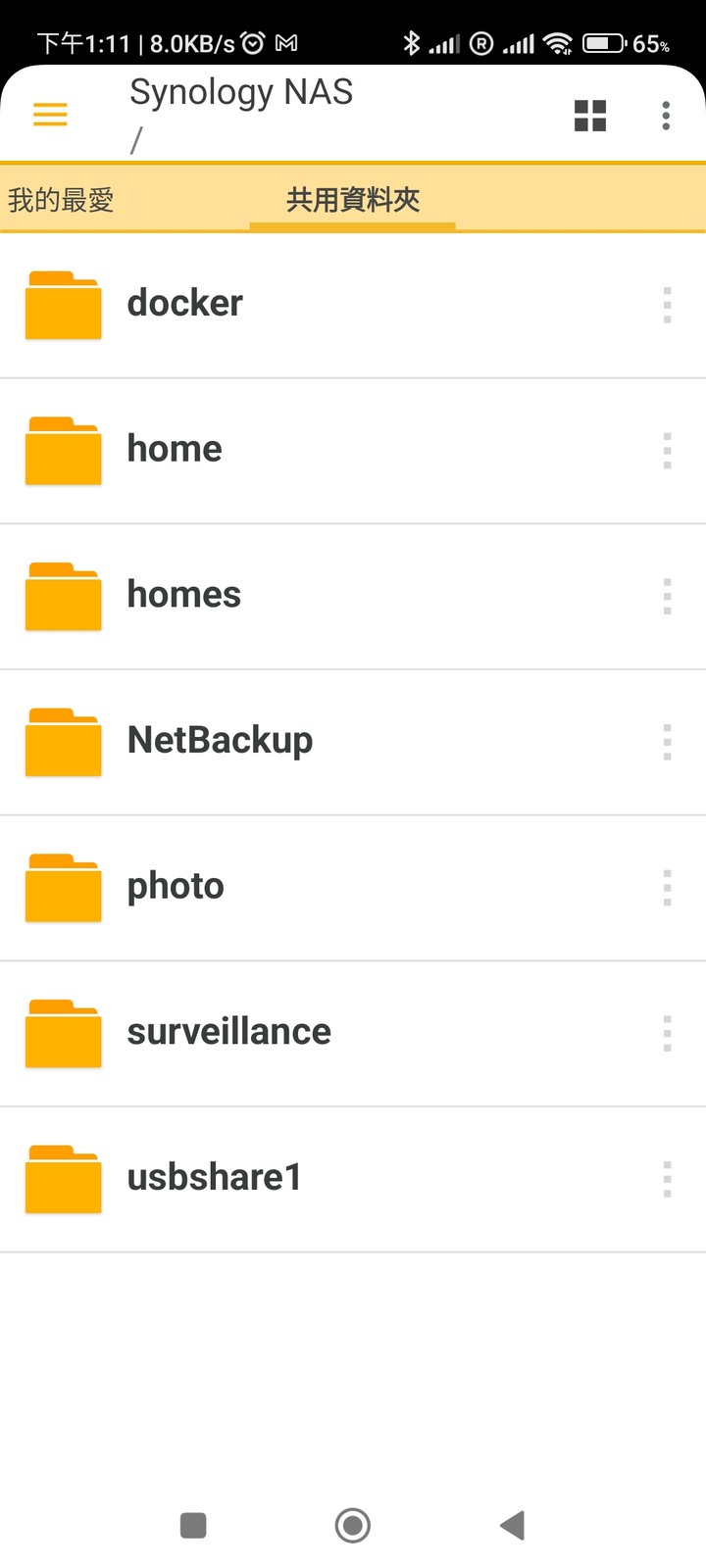
Task: Open the NetBackup folder
Action: point(220,741)
